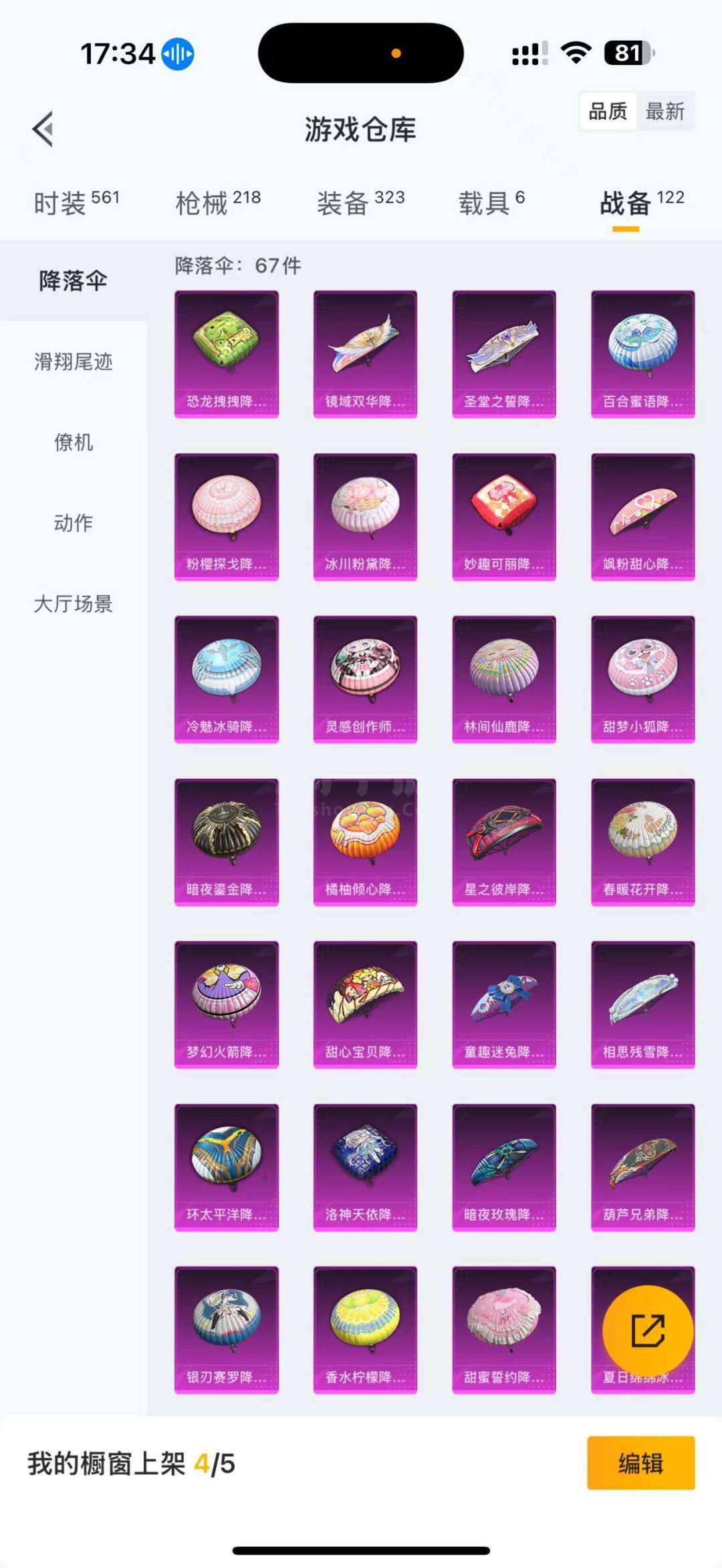Open the 大厅场景 category

pyautogui.click(x=74, y=604)
